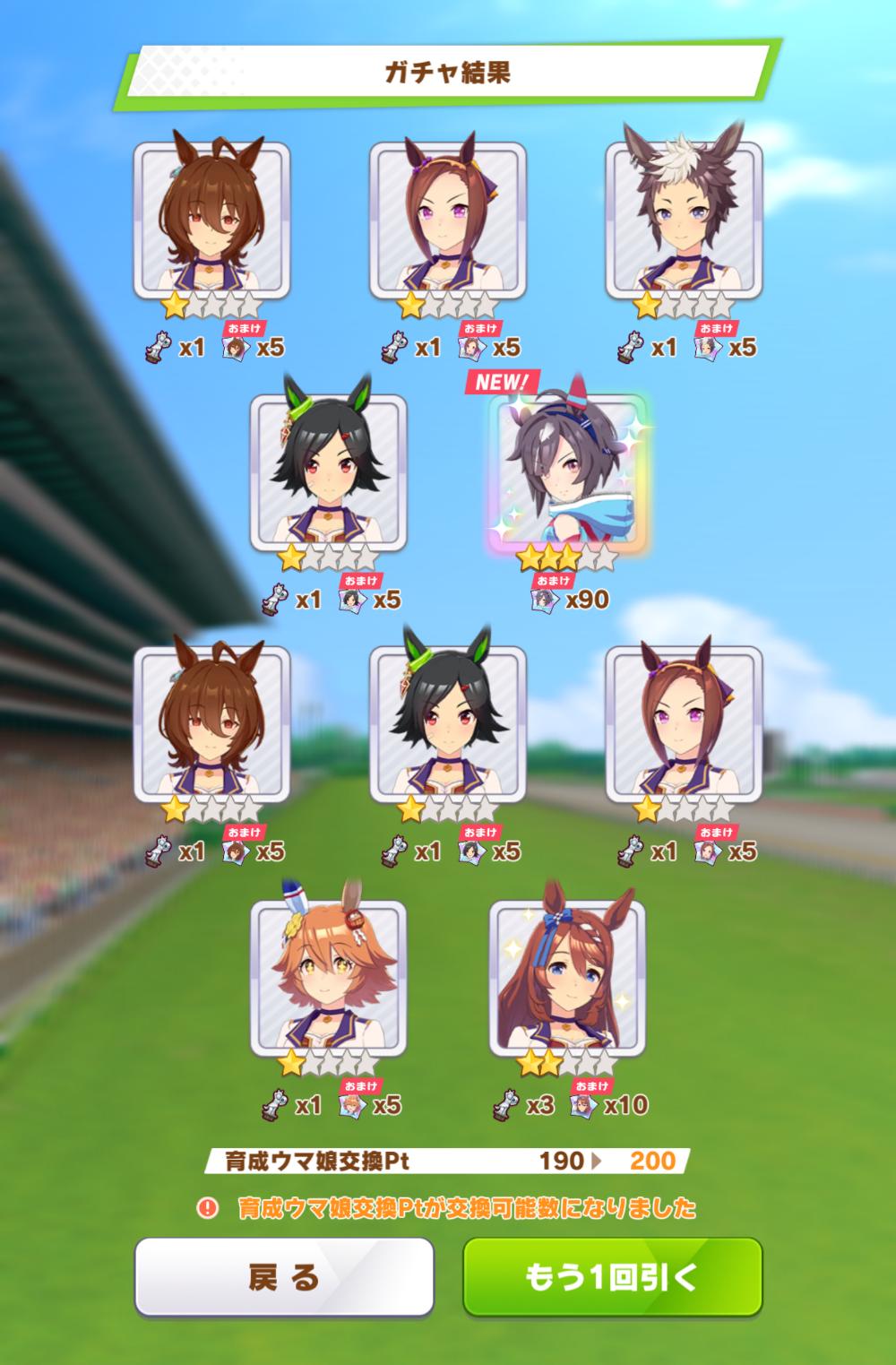This screenshot has height=1365, width=896.
Task: Open the NEW three-star character card
Action: click(568, 473)
